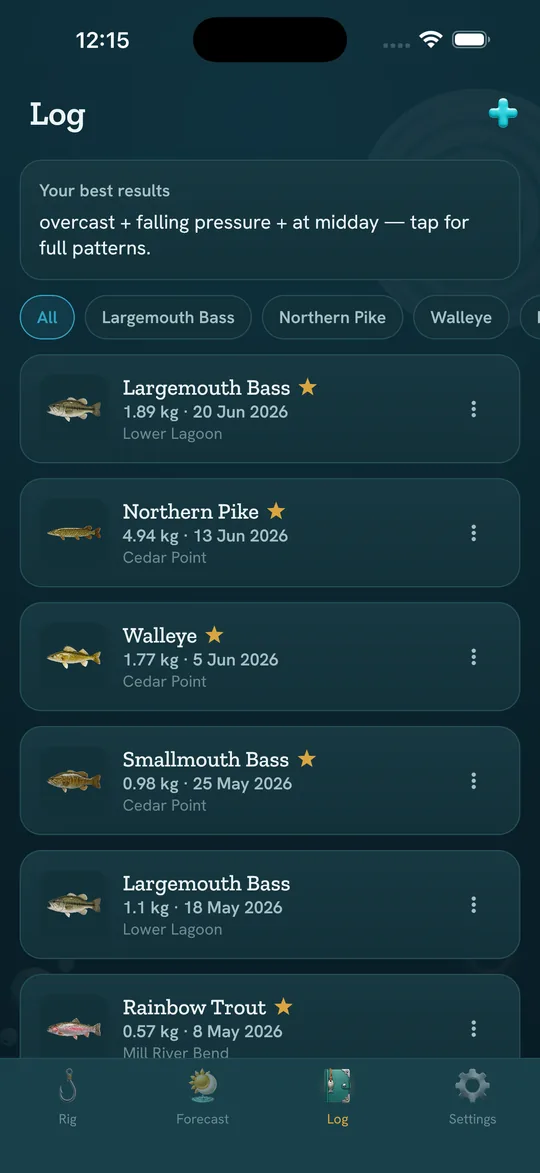Viewport: 540px width, 1173px height.
Task: Filter the log by Northern Pike
Action: coord(333,317)
